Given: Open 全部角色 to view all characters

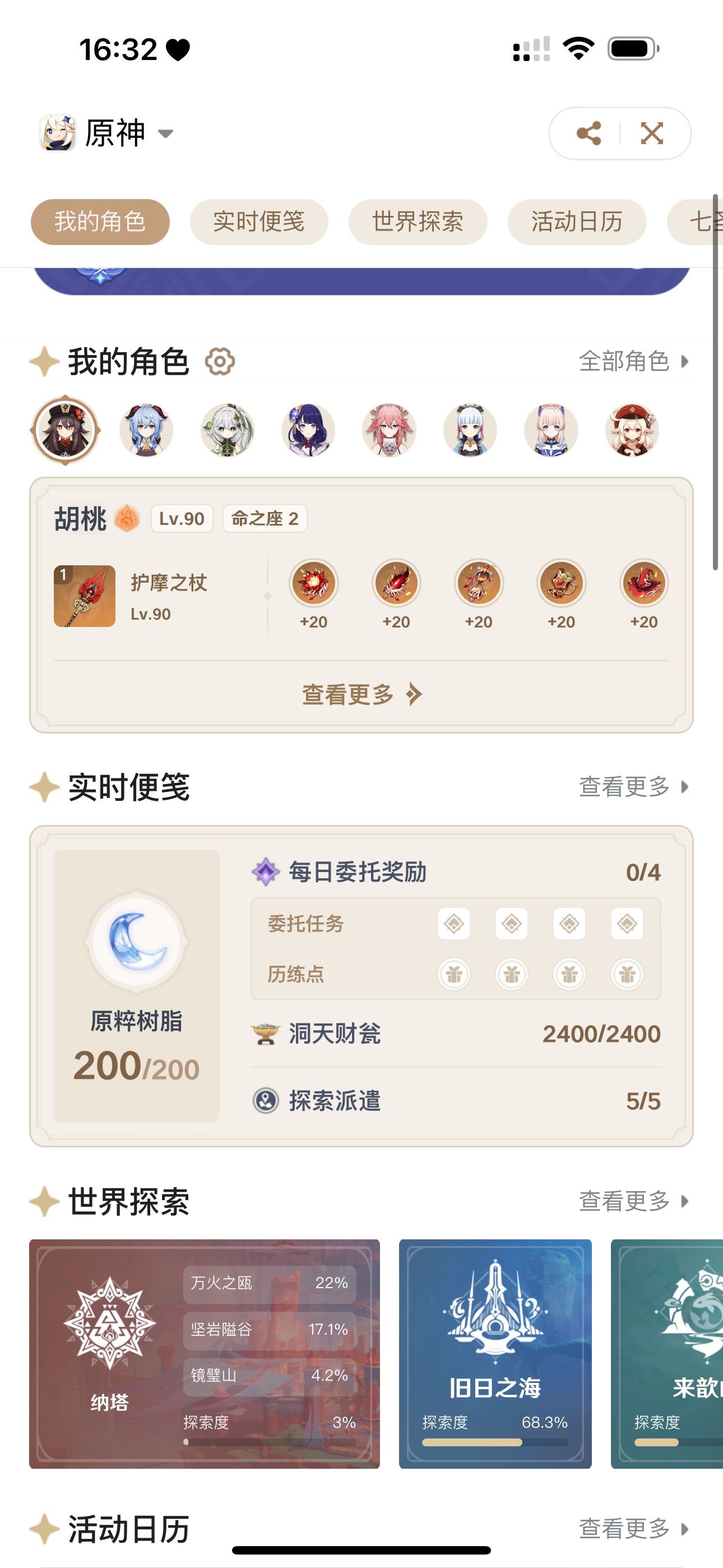Looking at the screenshot, I should pos(633,362).
